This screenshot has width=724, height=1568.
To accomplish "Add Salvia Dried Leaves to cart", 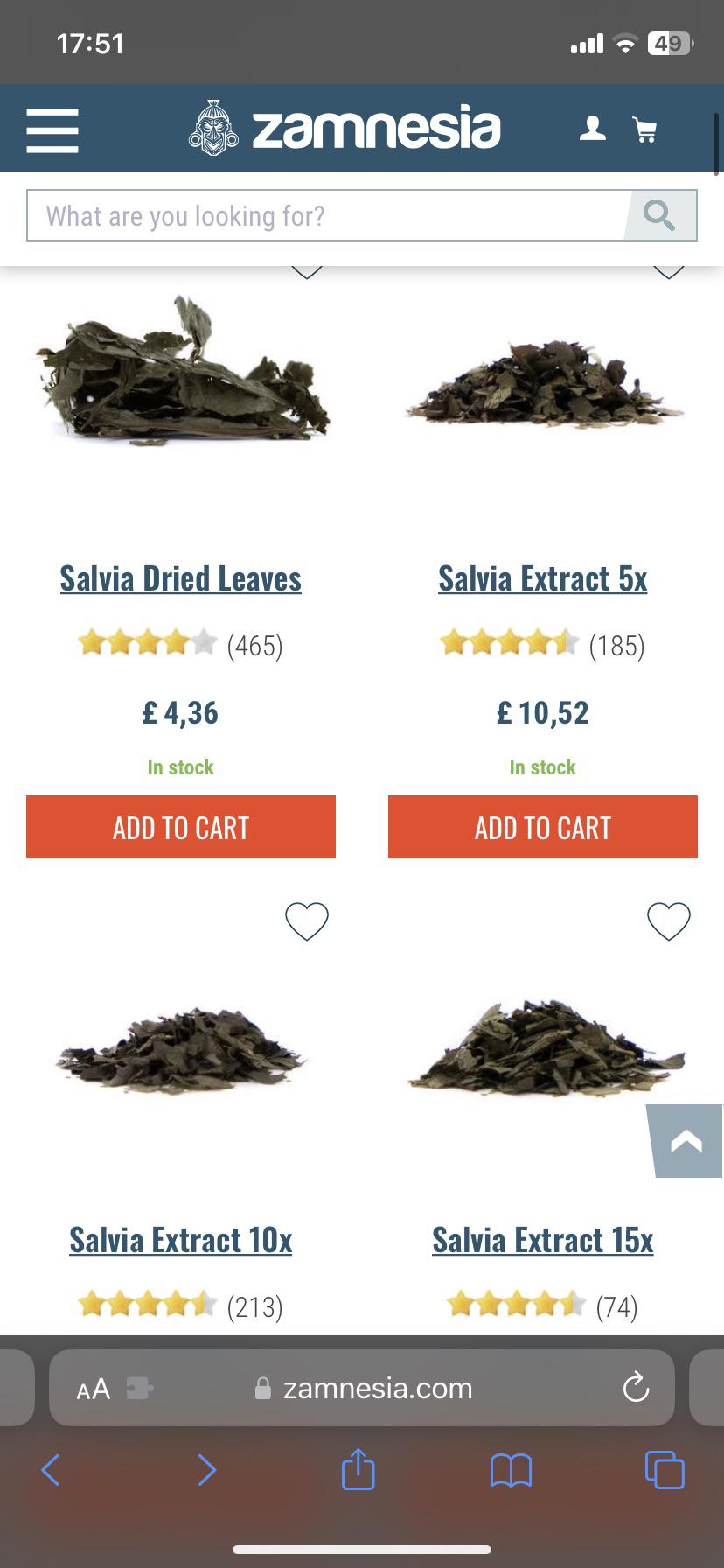I will click(180, 827).
